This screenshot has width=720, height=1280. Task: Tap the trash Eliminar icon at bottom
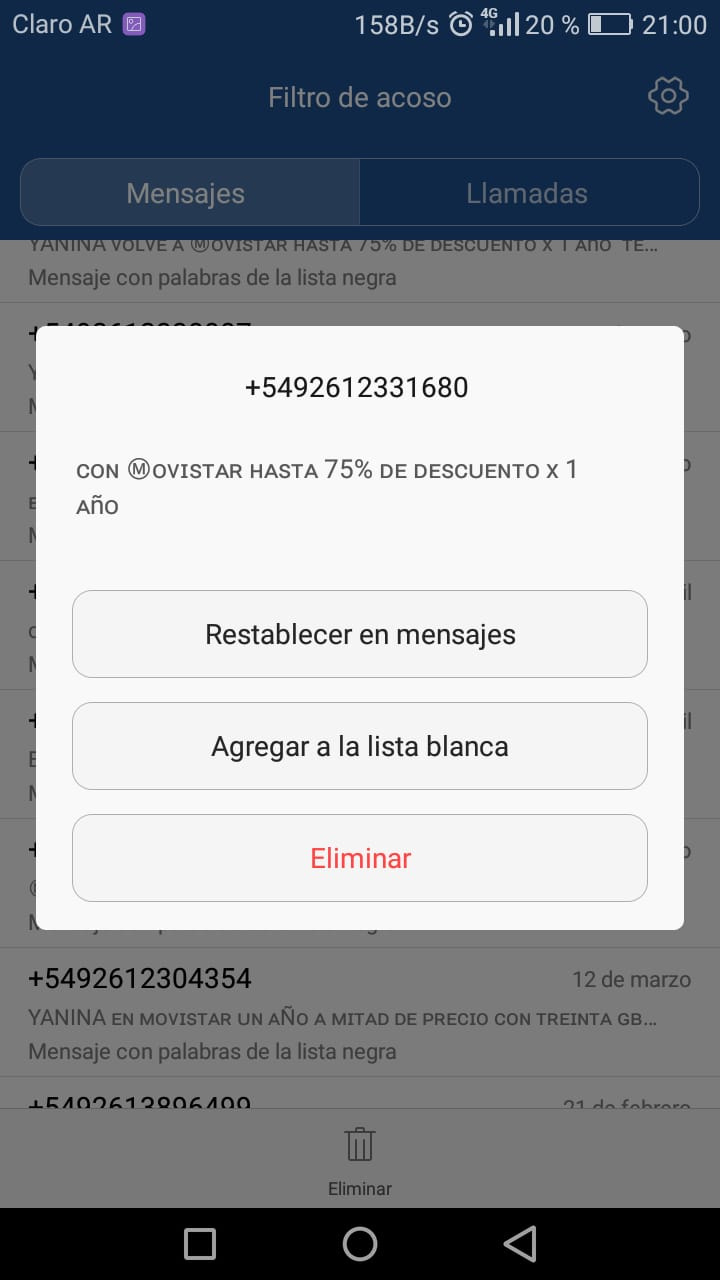[360, 1160]
